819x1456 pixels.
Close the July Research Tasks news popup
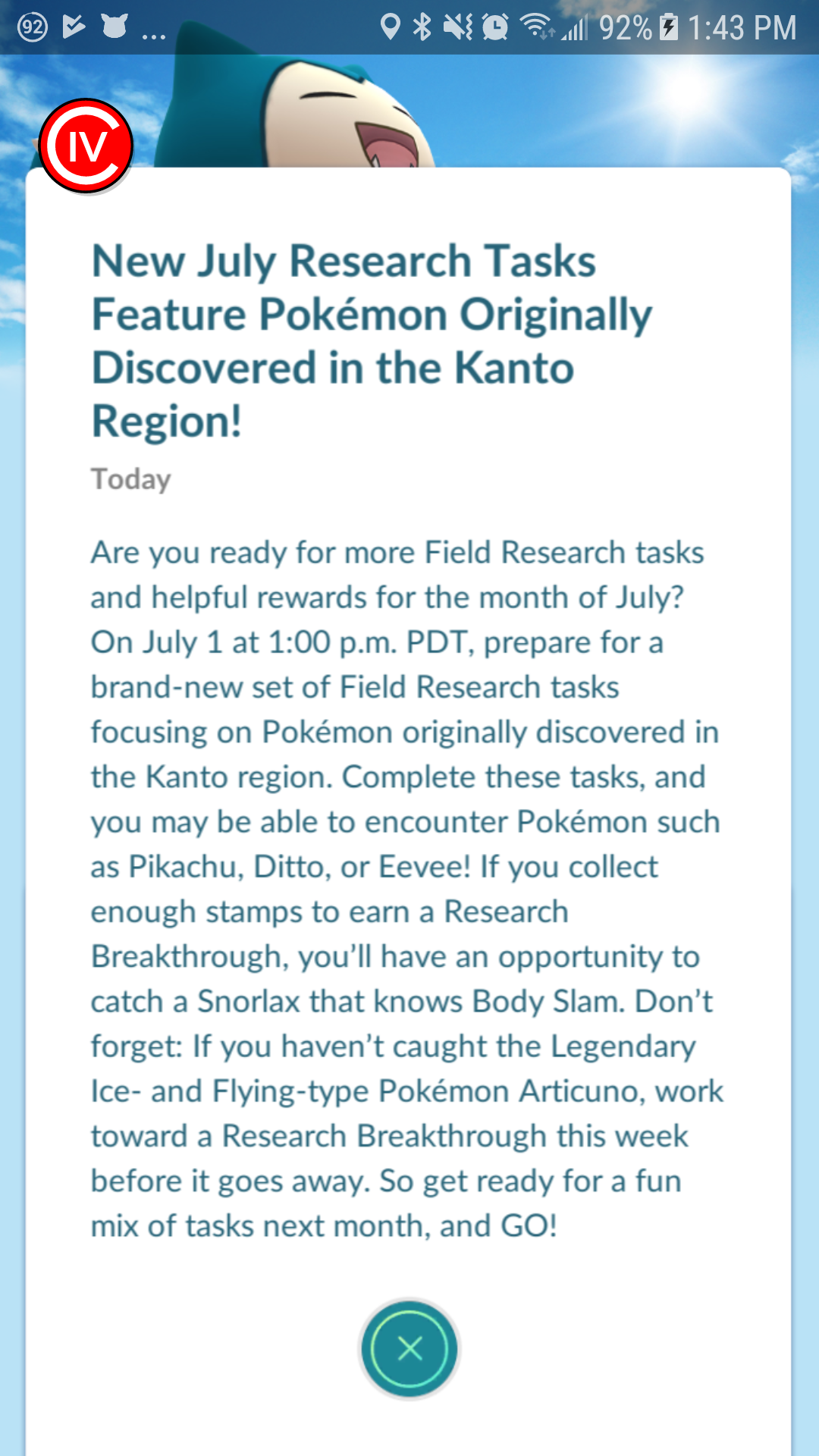click(409, 1349)
